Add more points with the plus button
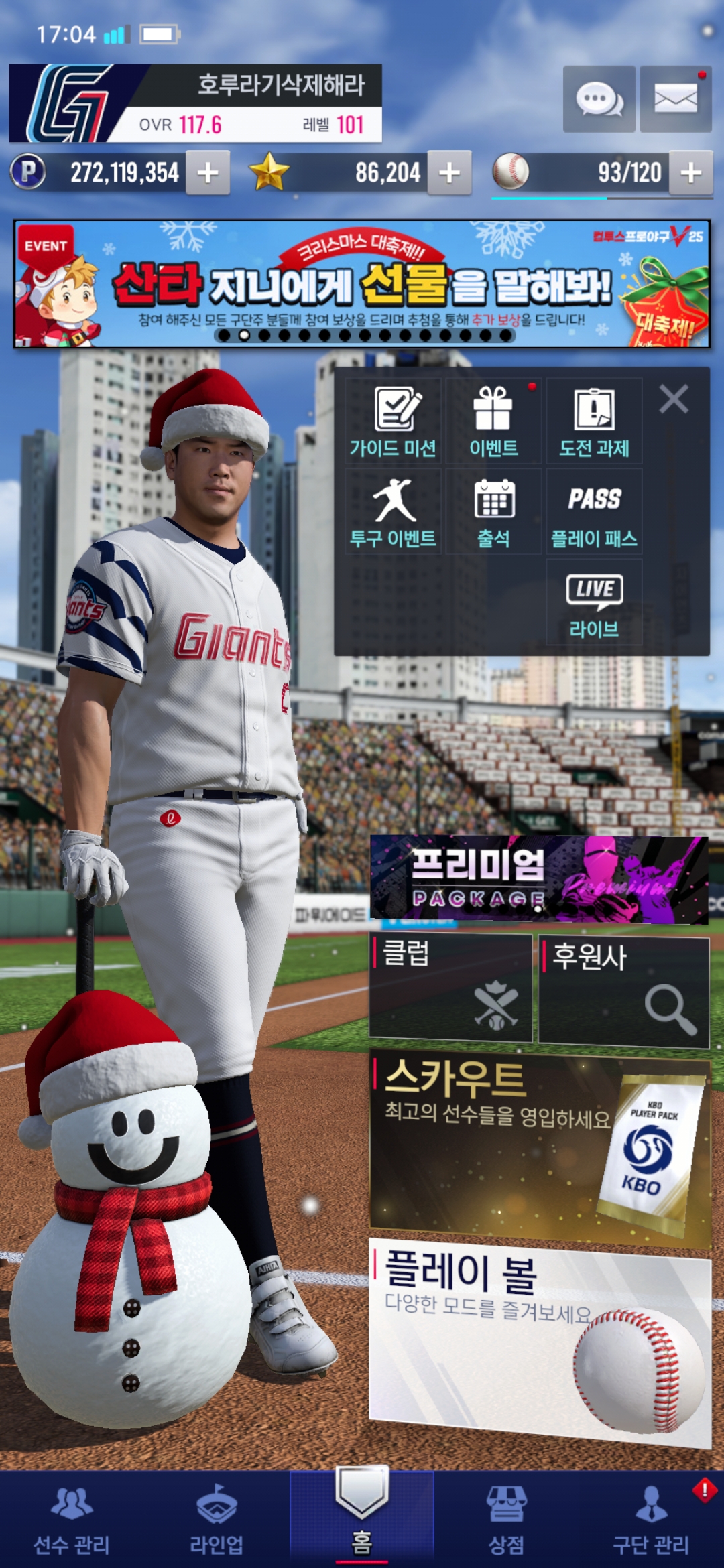724x1568 pixels. 208,173
